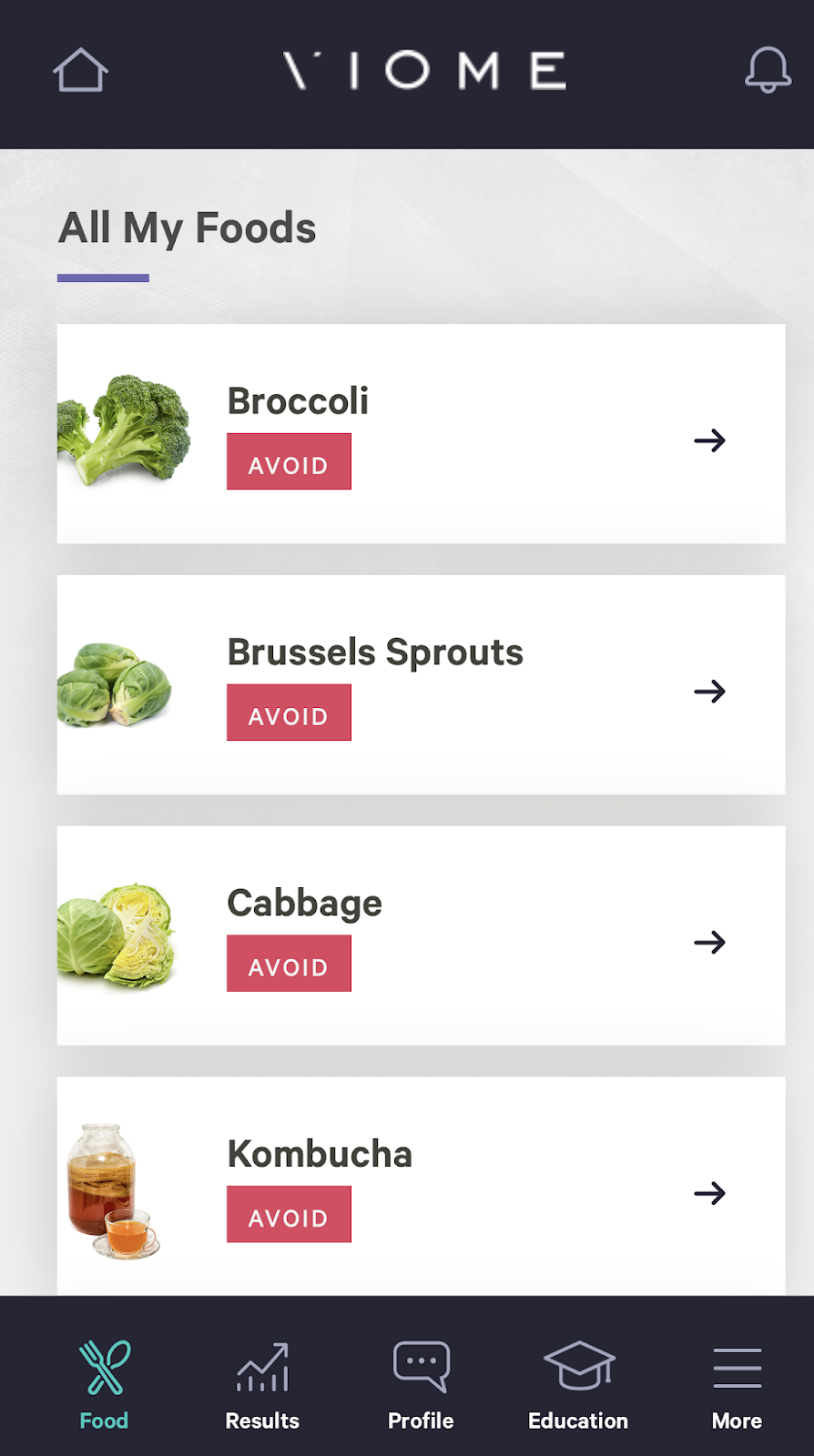Open the More menu tab
Screen dimensions: 814x1456
point(737,1384)
